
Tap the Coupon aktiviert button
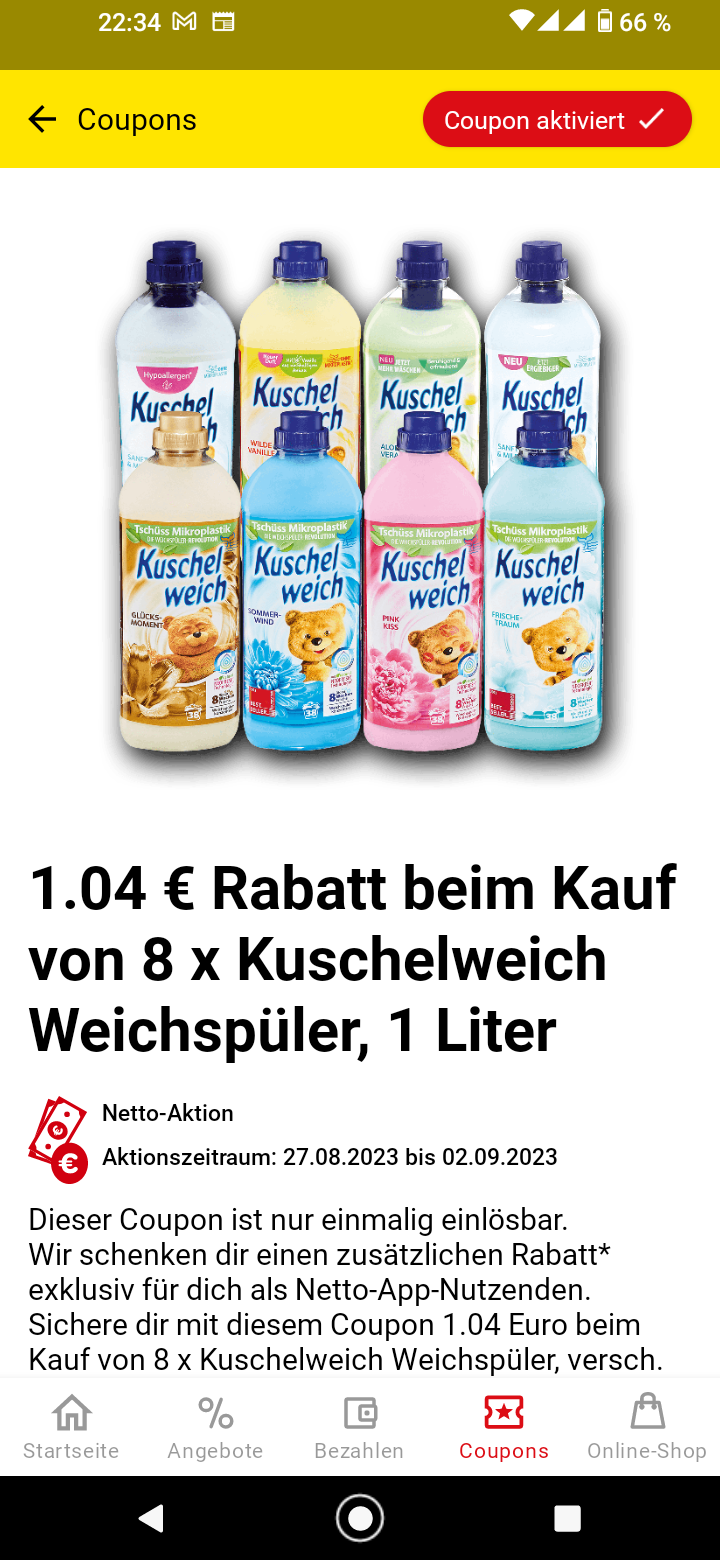point(557,120)
